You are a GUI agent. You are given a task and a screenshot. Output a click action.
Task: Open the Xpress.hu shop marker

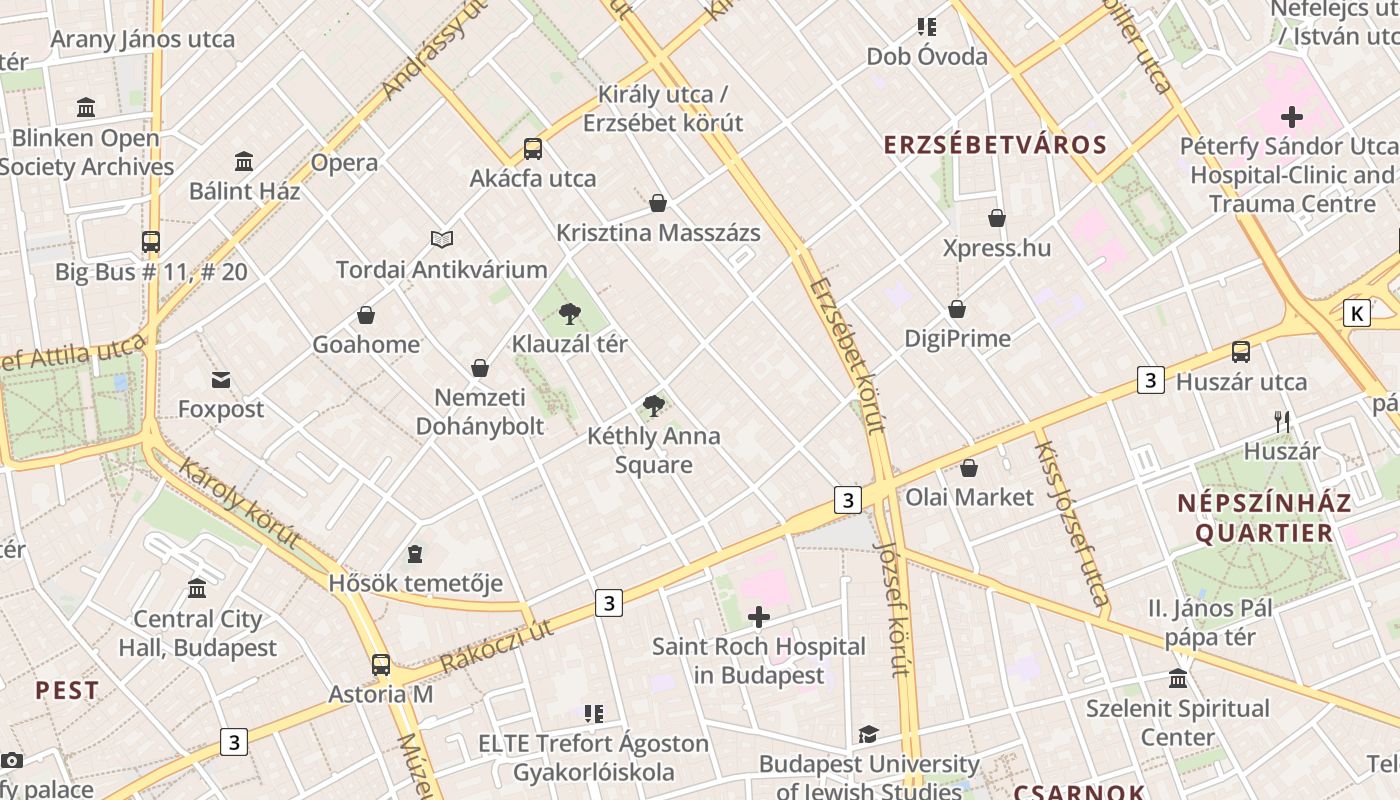pos(997,218)
